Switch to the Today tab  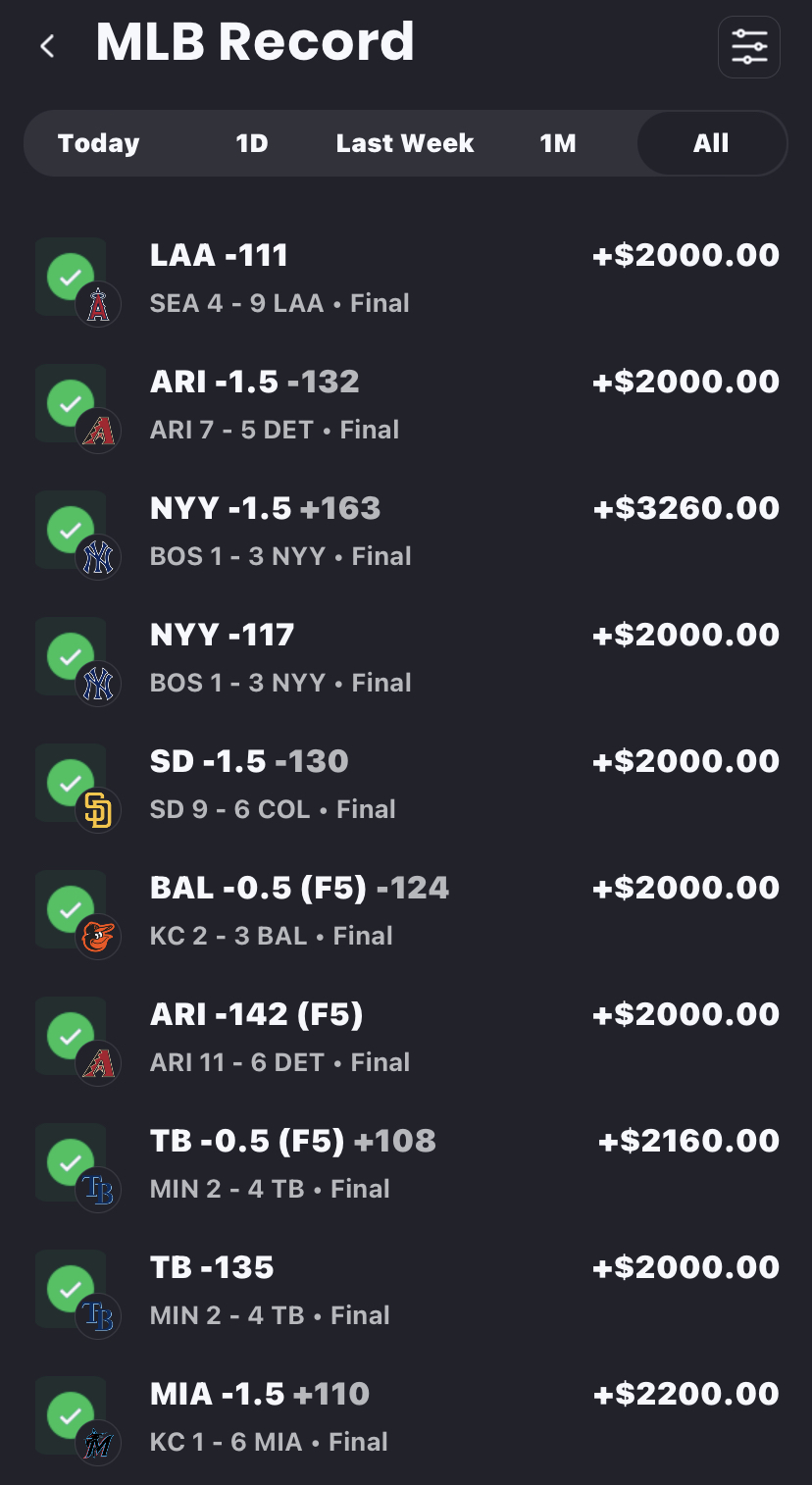tap(98, 143)
